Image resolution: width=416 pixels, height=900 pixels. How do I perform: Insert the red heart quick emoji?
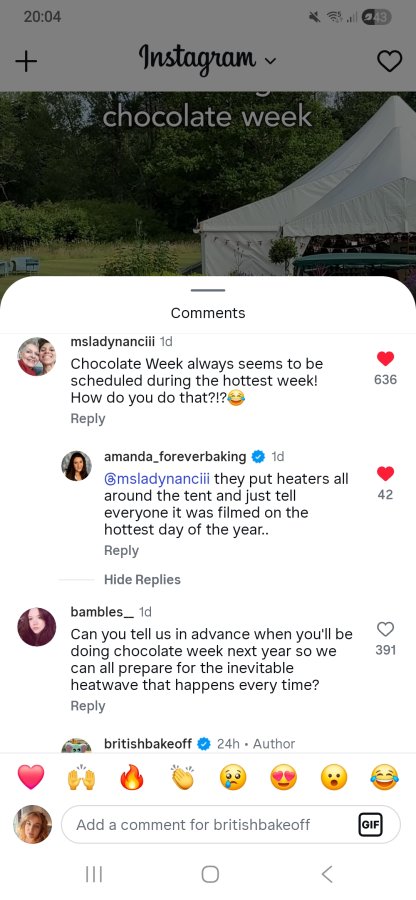[30, 777]
